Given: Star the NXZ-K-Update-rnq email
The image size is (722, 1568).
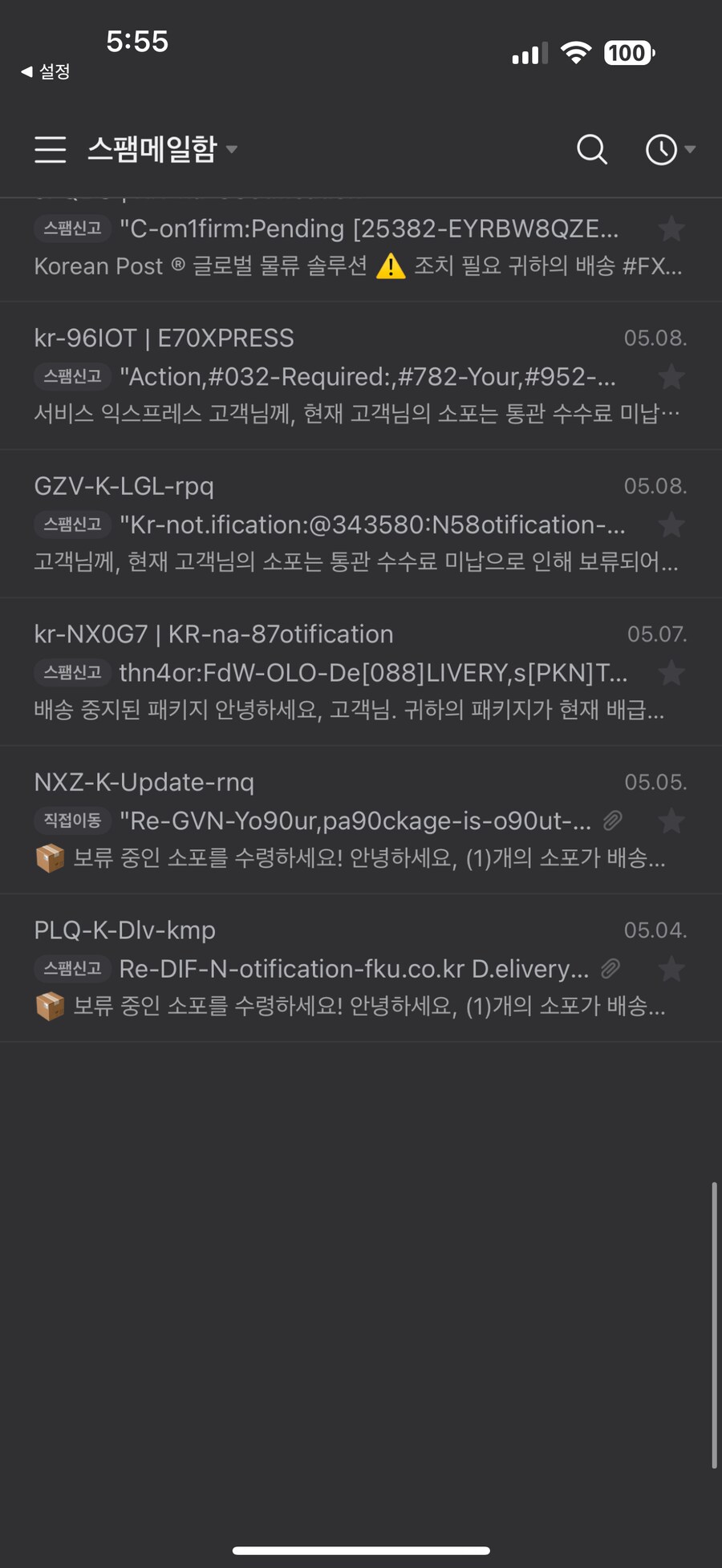Looking at the screenshot, I should pos(671,820).
